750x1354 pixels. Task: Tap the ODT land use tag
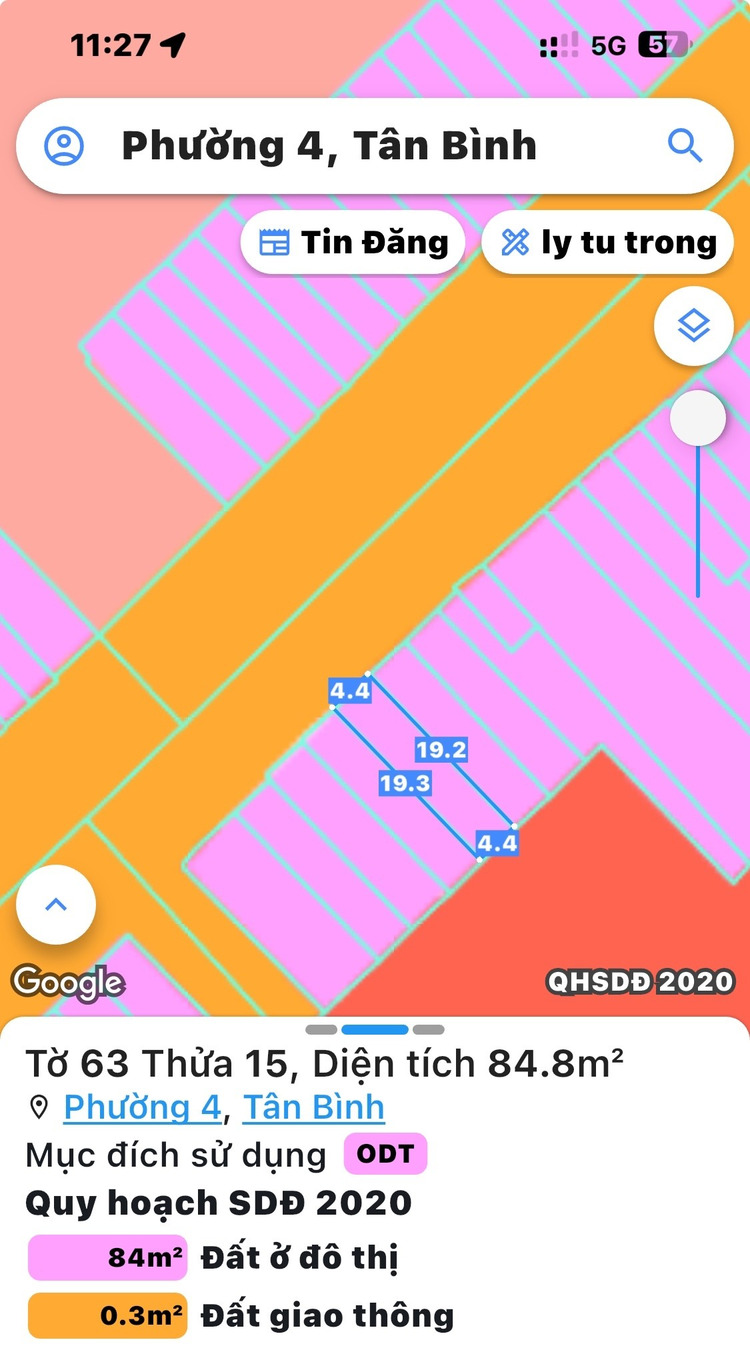[x=385, y=1154]
